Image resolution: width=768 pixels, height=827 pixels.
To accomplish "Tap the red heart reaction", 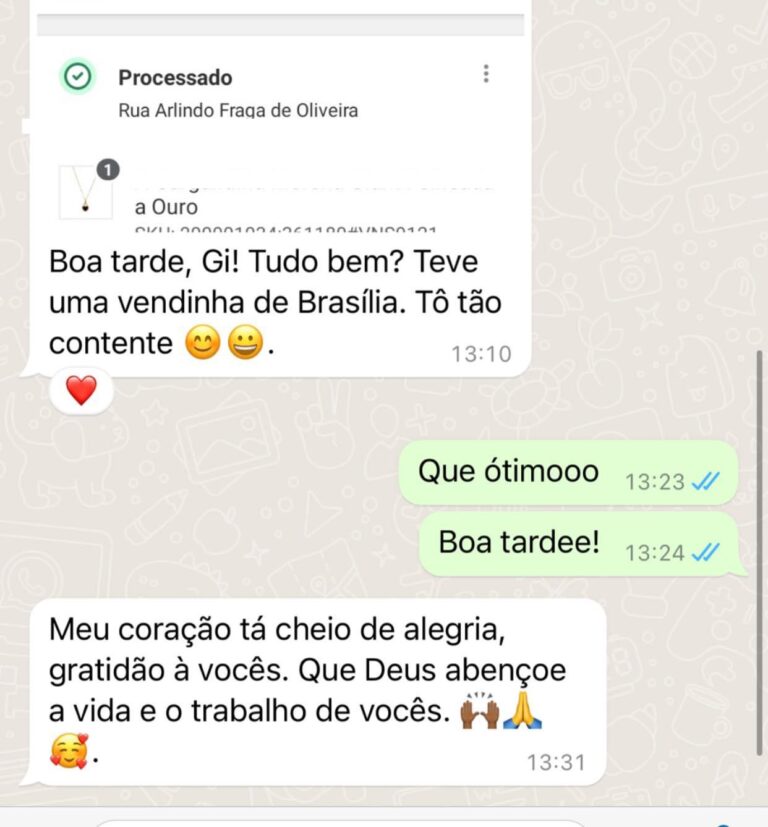I will tap(81, 389).
